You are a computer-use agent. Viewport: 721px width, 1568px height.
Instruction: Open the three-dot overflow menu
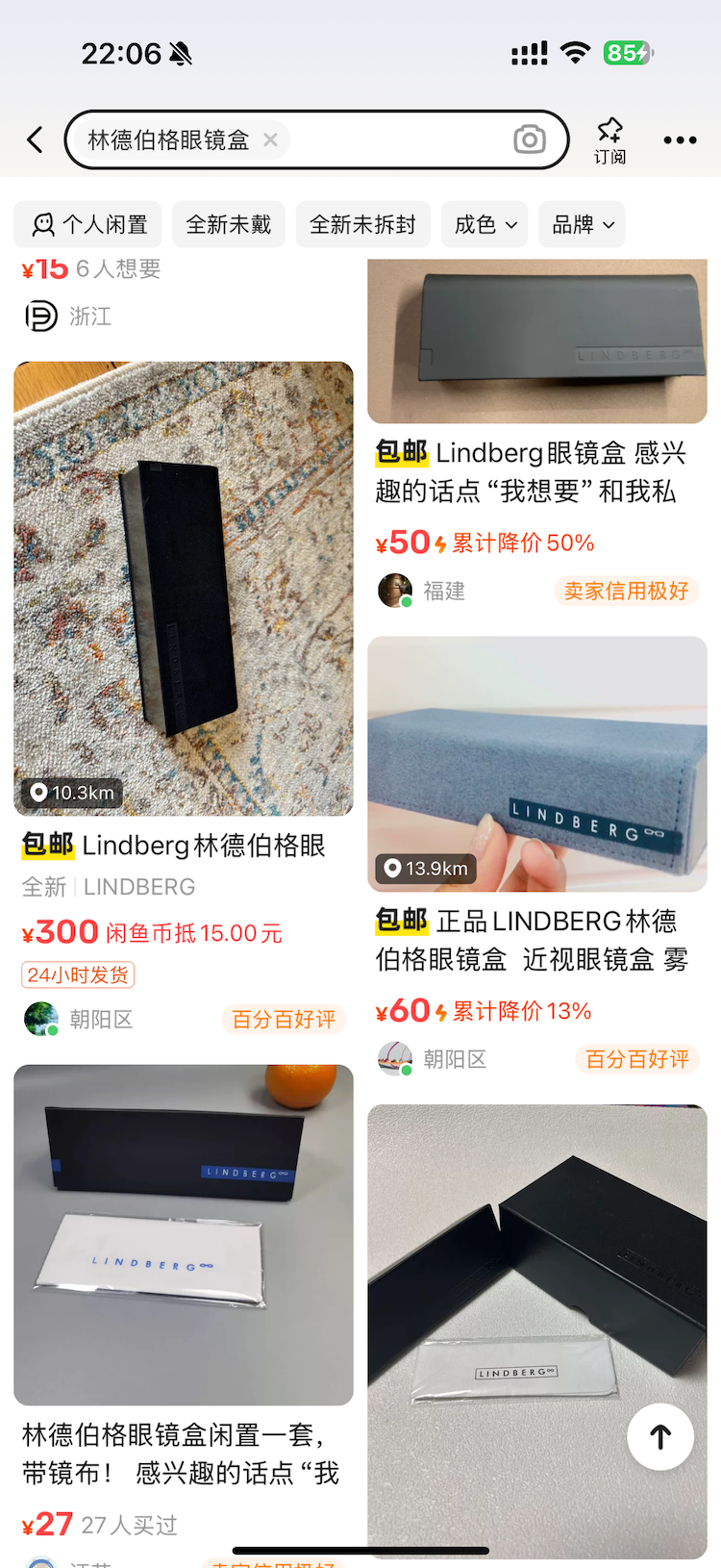click(680, 140)
